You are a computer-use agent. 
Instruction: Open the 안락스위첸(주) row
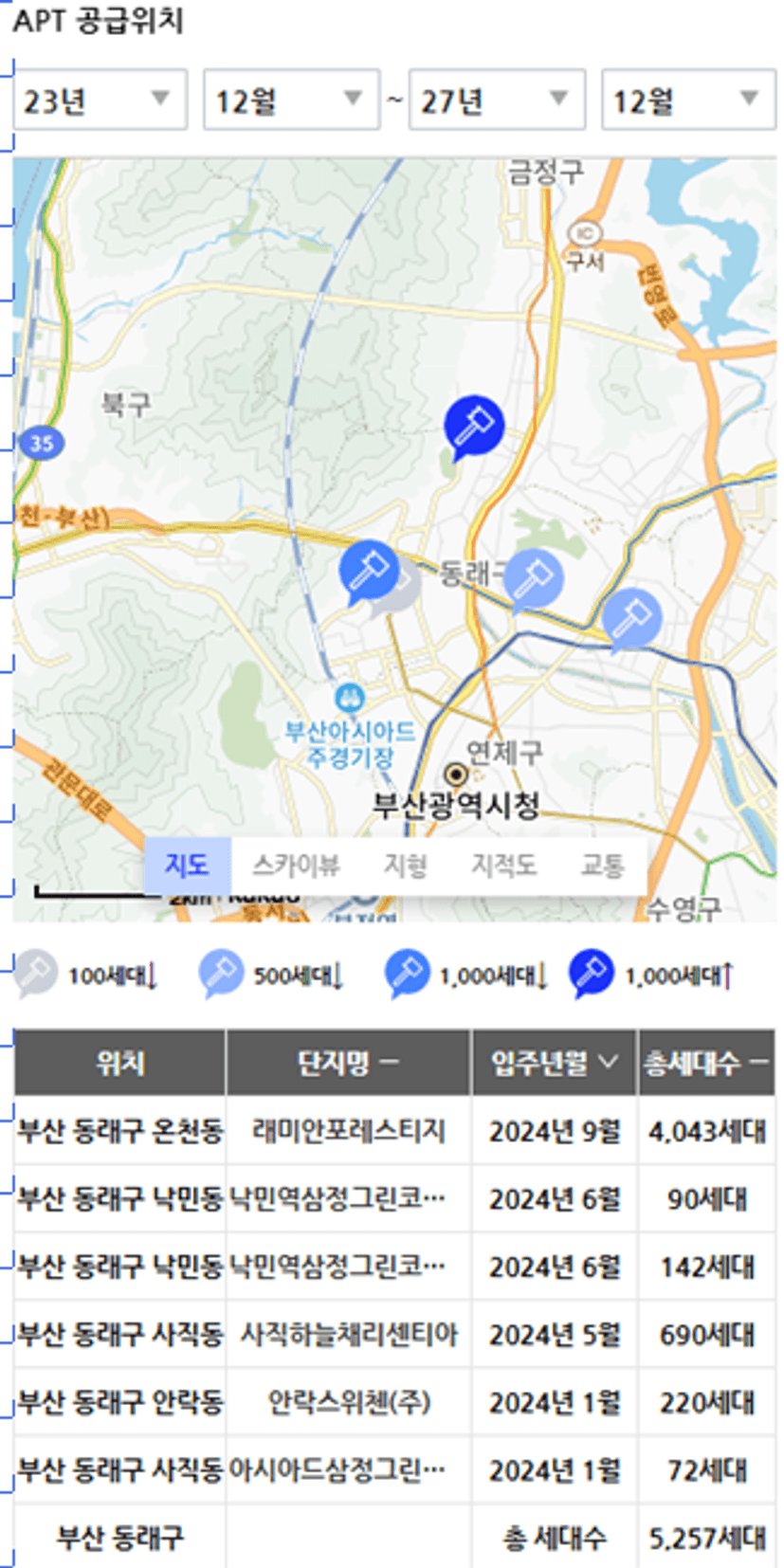[394, 1402]
